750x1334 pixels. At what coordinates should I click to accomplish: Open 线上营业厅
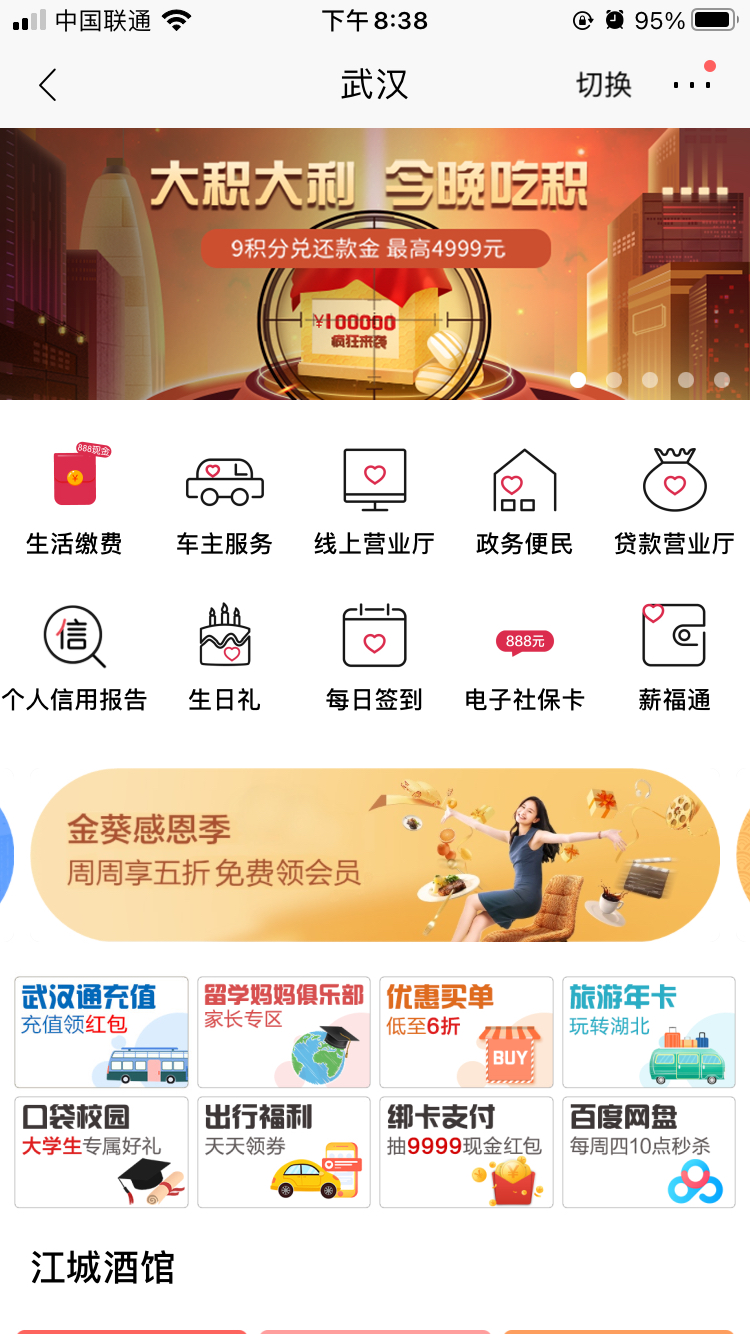point(375,501)
